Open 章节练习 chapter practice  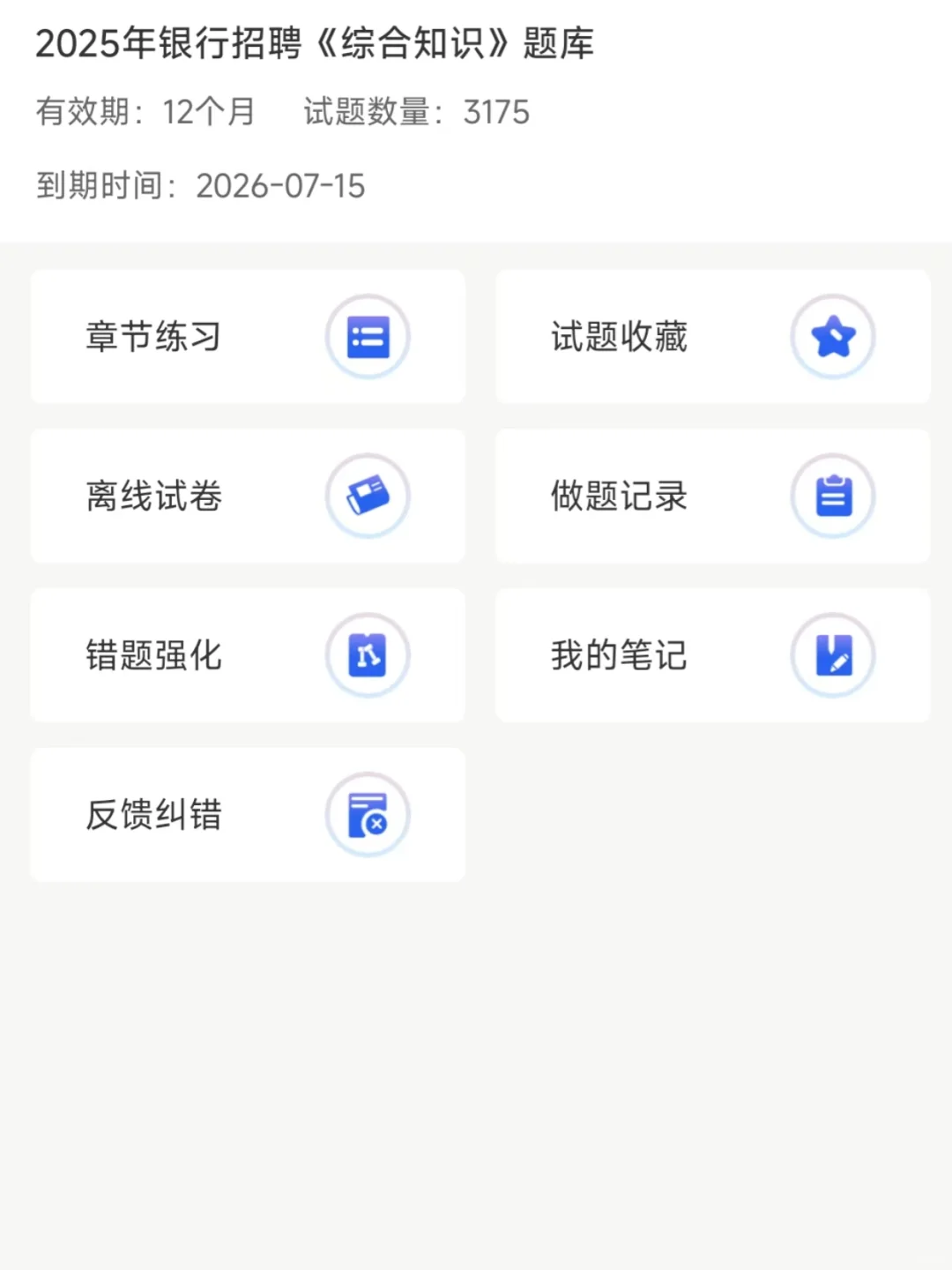pyautogui.click(x=248, y=337)
